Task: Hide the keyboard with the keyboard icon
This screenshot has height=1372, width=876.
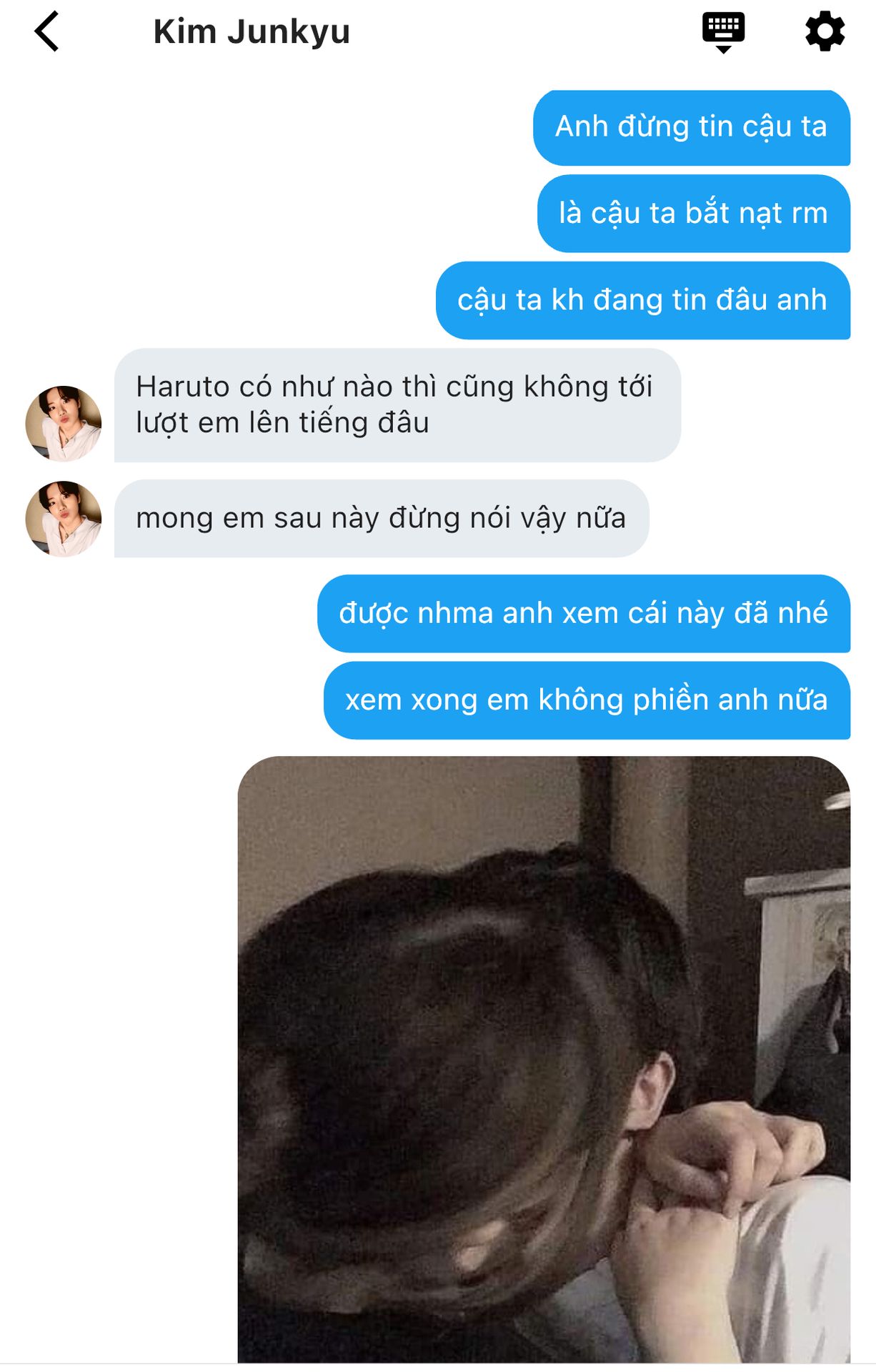Action: (723, 32)
